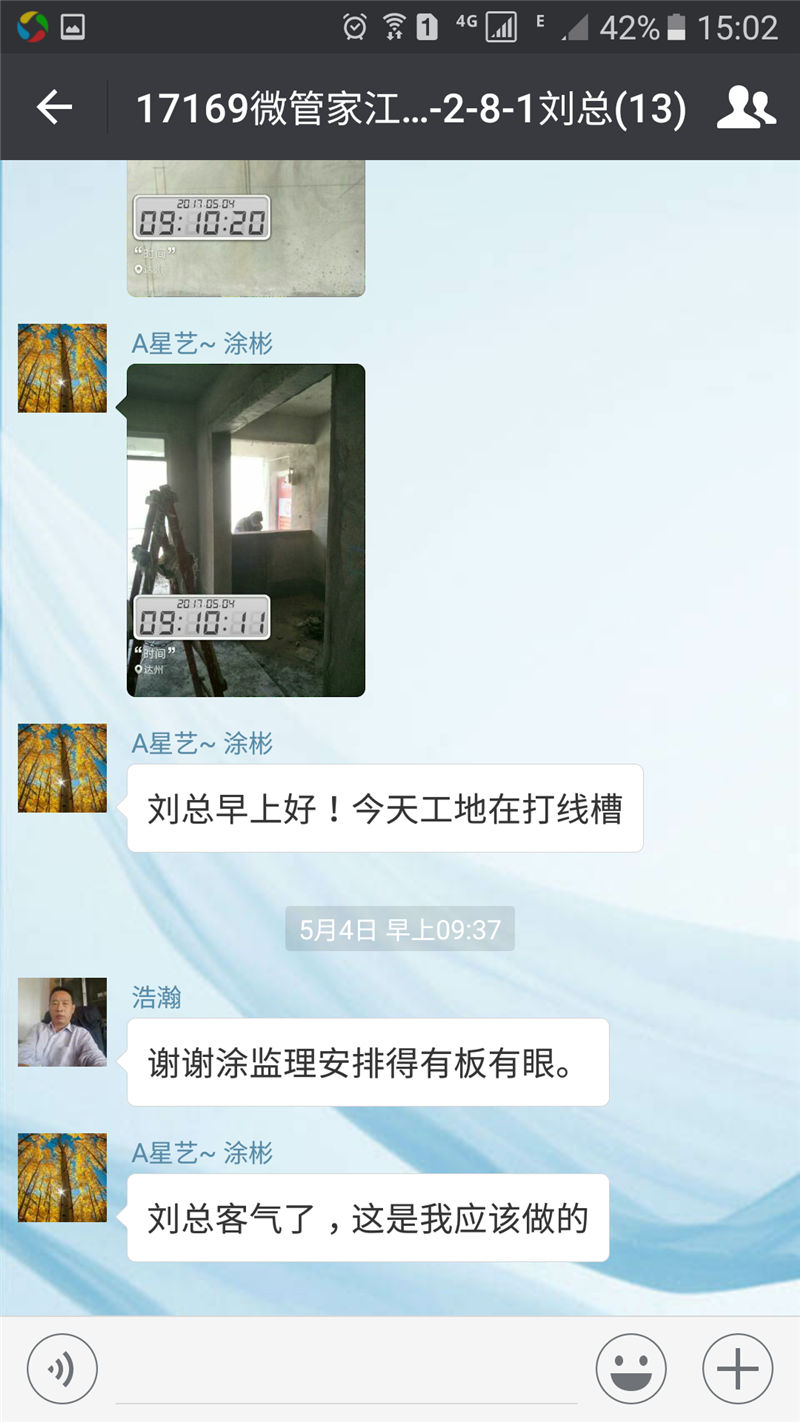Image resolution: width=800 pixels, height=1422 pixels.
Task: Open 涂彬's avatar beside the 打线槽 message
Action: coord(62,768)
